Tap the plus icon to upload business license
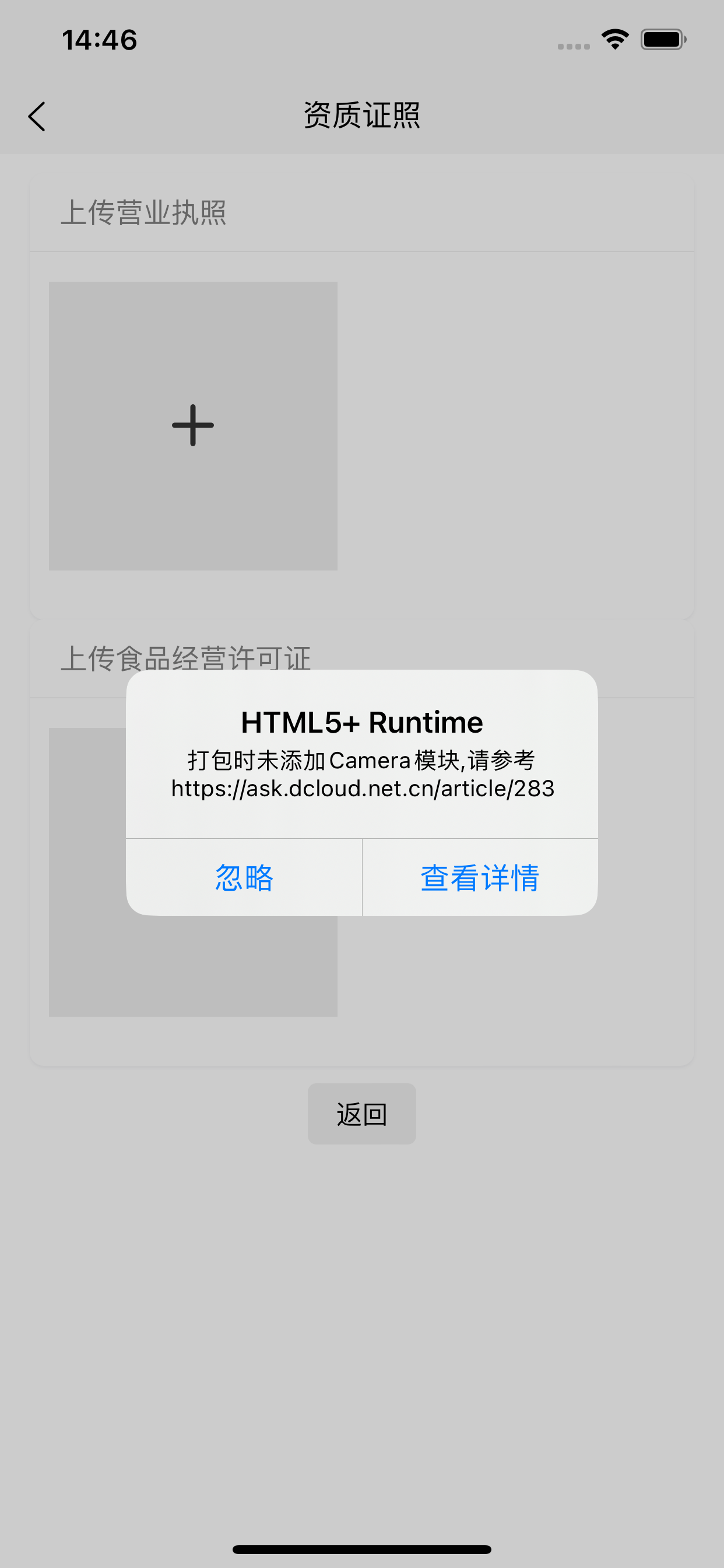Viewport: 724px width, 1568px height. tap(192, 426)
